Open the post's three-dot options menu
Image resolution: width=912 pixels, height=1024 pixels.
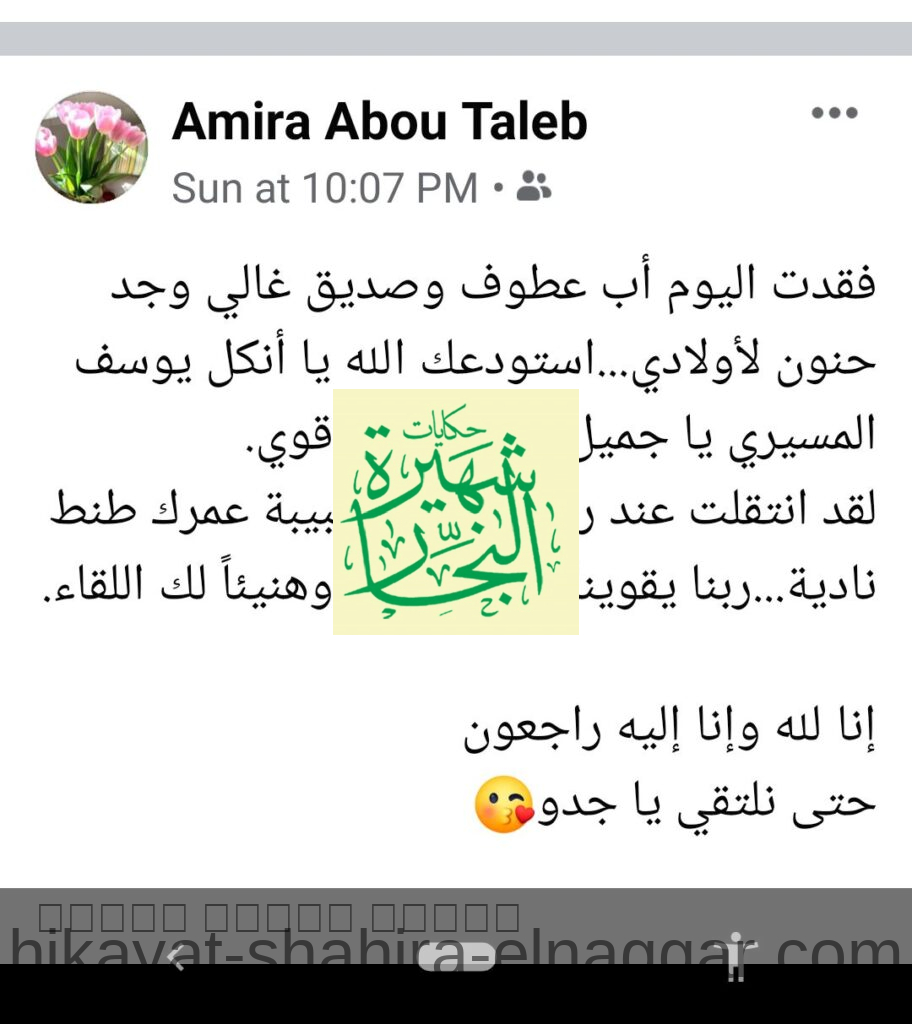point(834,113)
